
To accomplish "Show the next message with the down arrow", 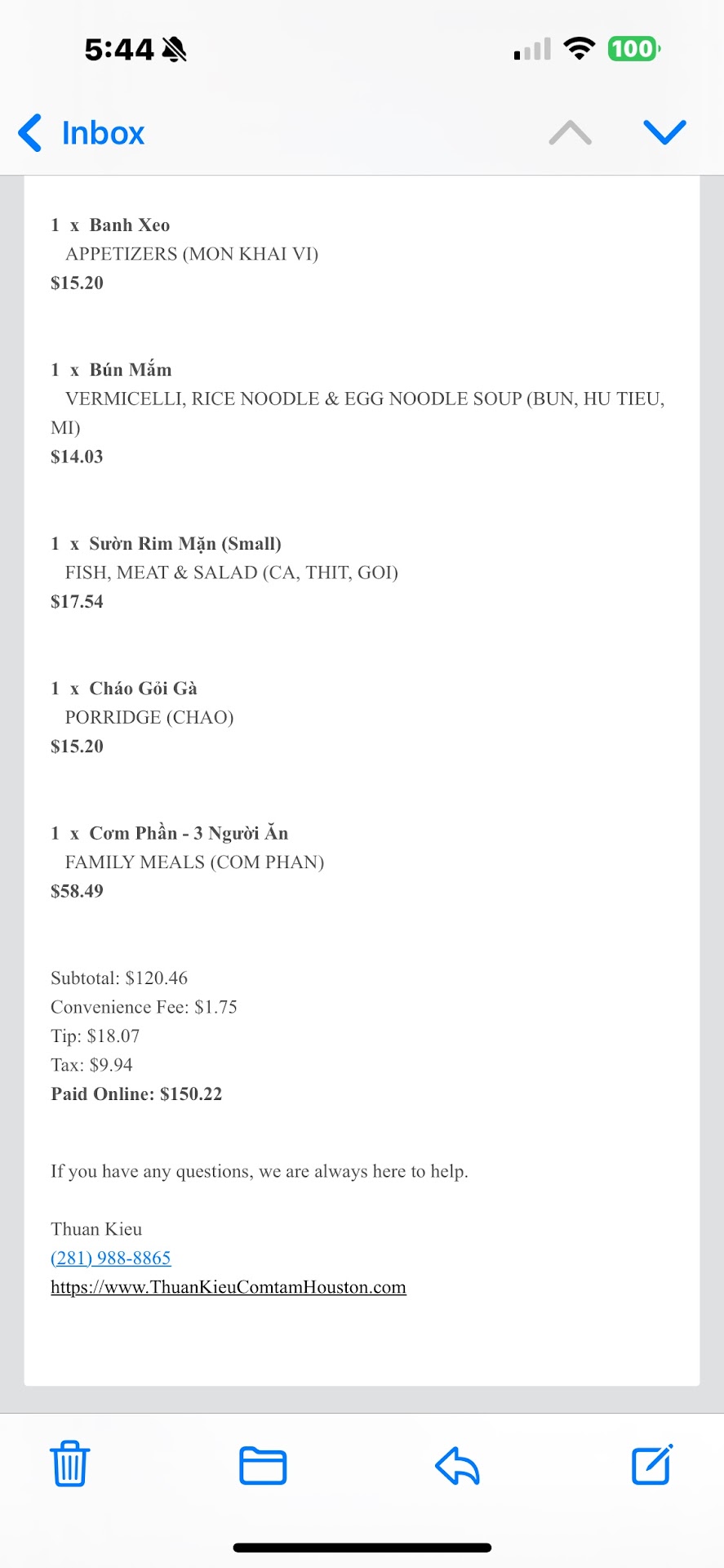I will 664,132.
